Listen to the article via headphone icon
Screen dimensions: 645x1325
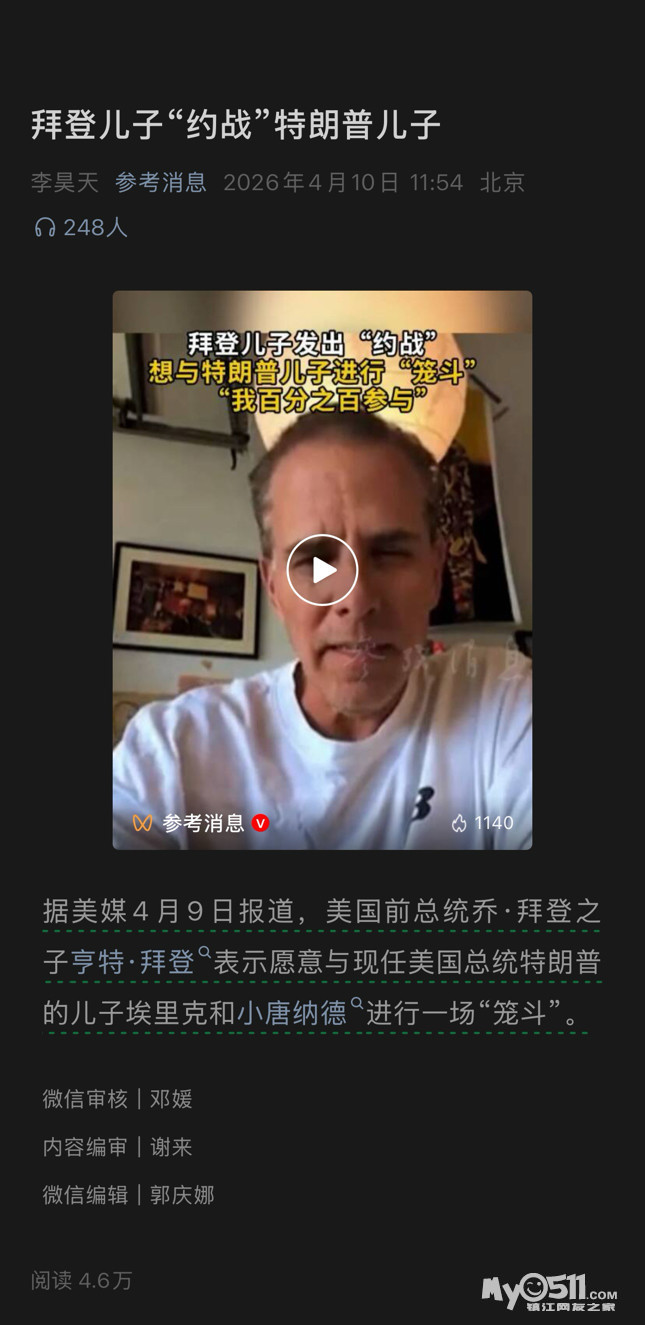(45, 228)
